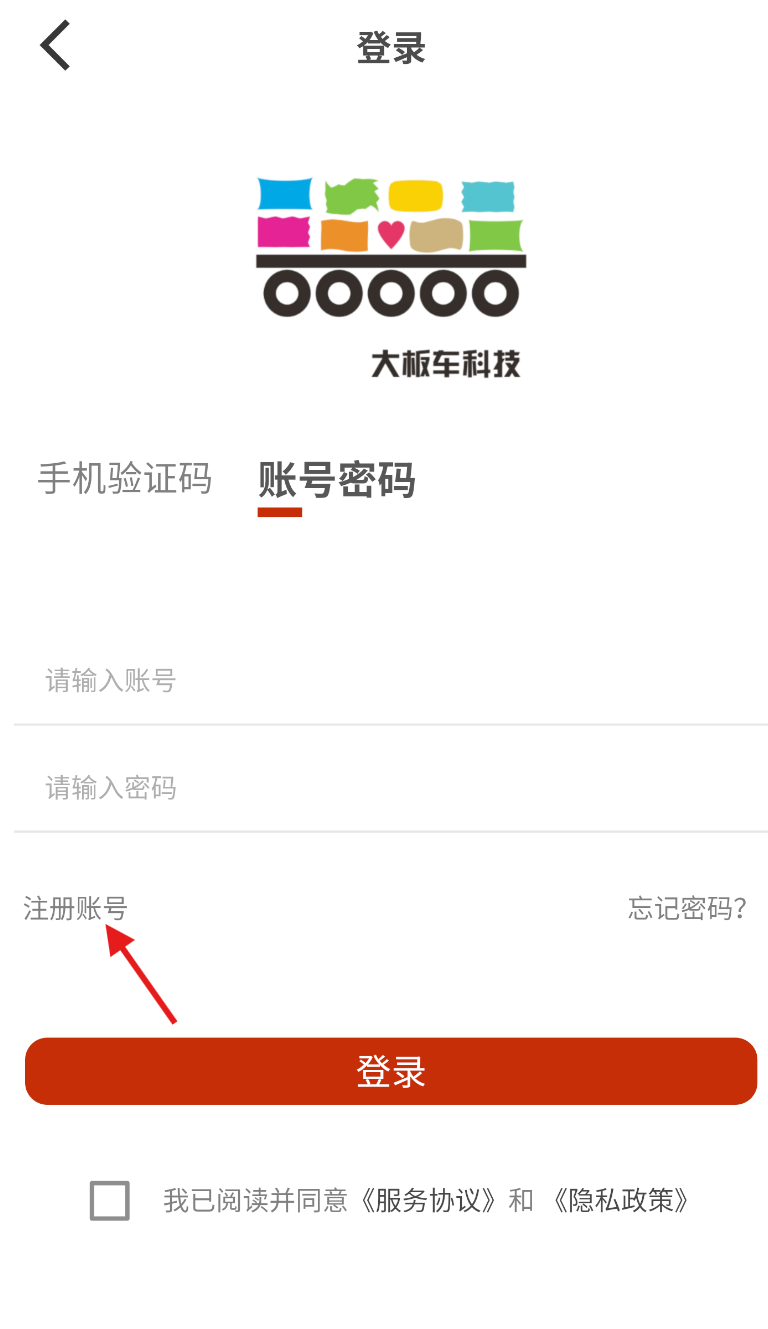Tap the red 登录 button

391,1072
